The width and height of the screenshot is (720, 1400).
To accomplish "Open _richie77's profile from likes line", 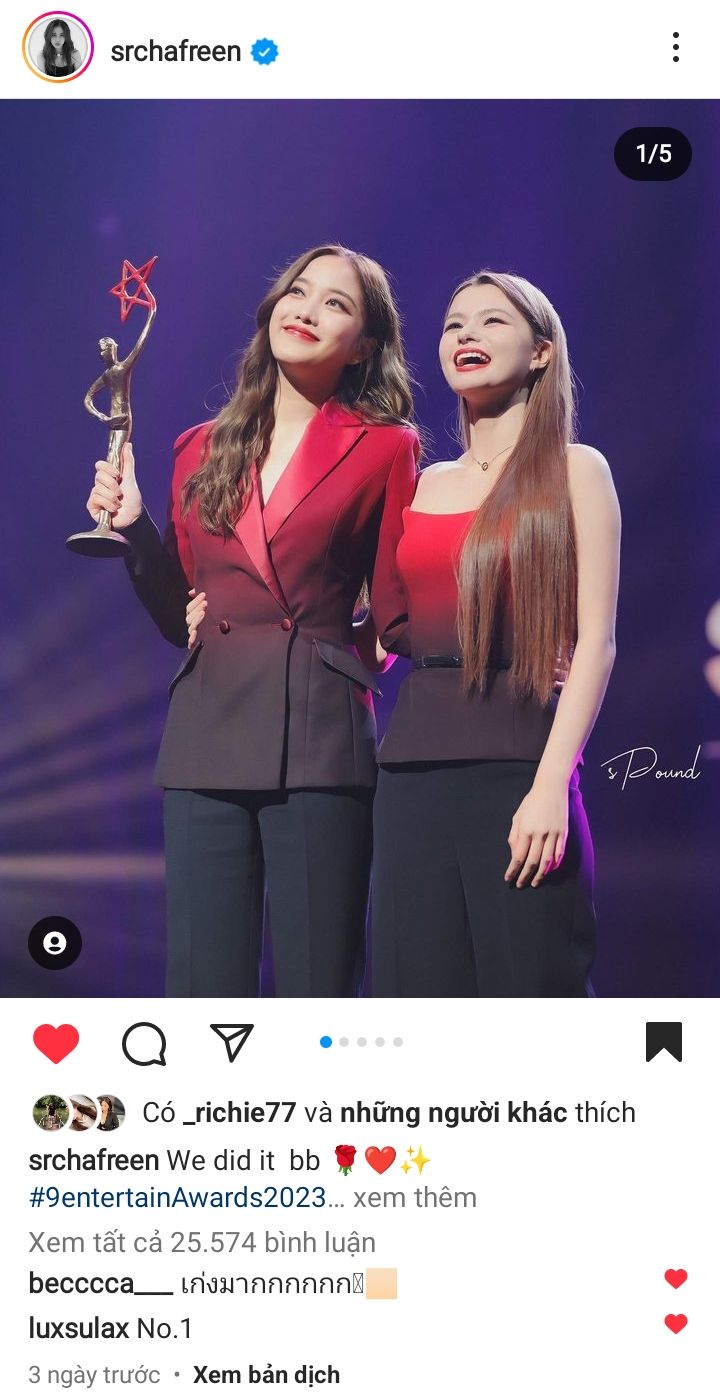I will click(x=239, y=1112).
